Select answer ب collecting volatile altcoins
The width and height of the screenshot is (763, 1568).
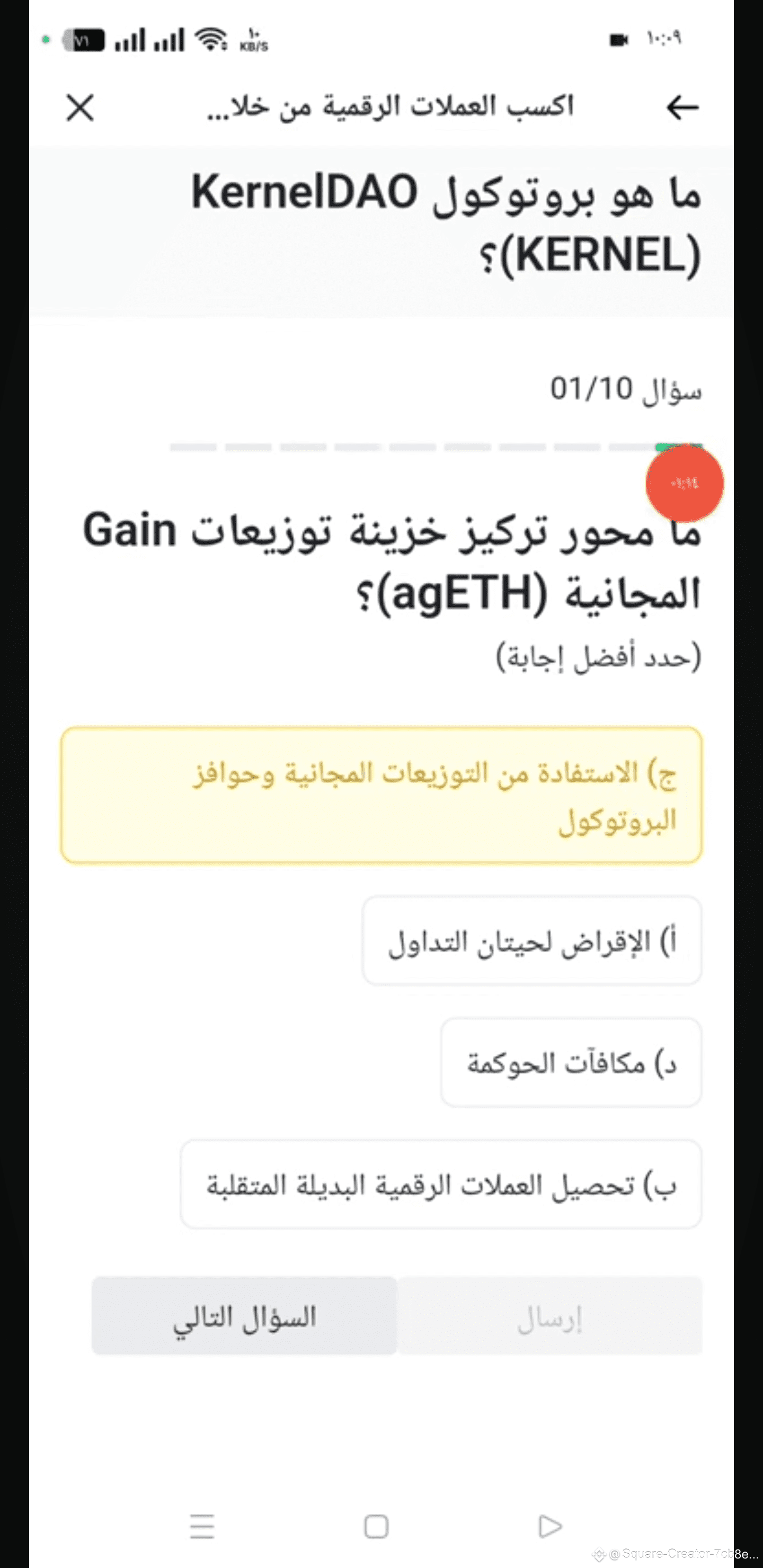tap(441, 1184)
